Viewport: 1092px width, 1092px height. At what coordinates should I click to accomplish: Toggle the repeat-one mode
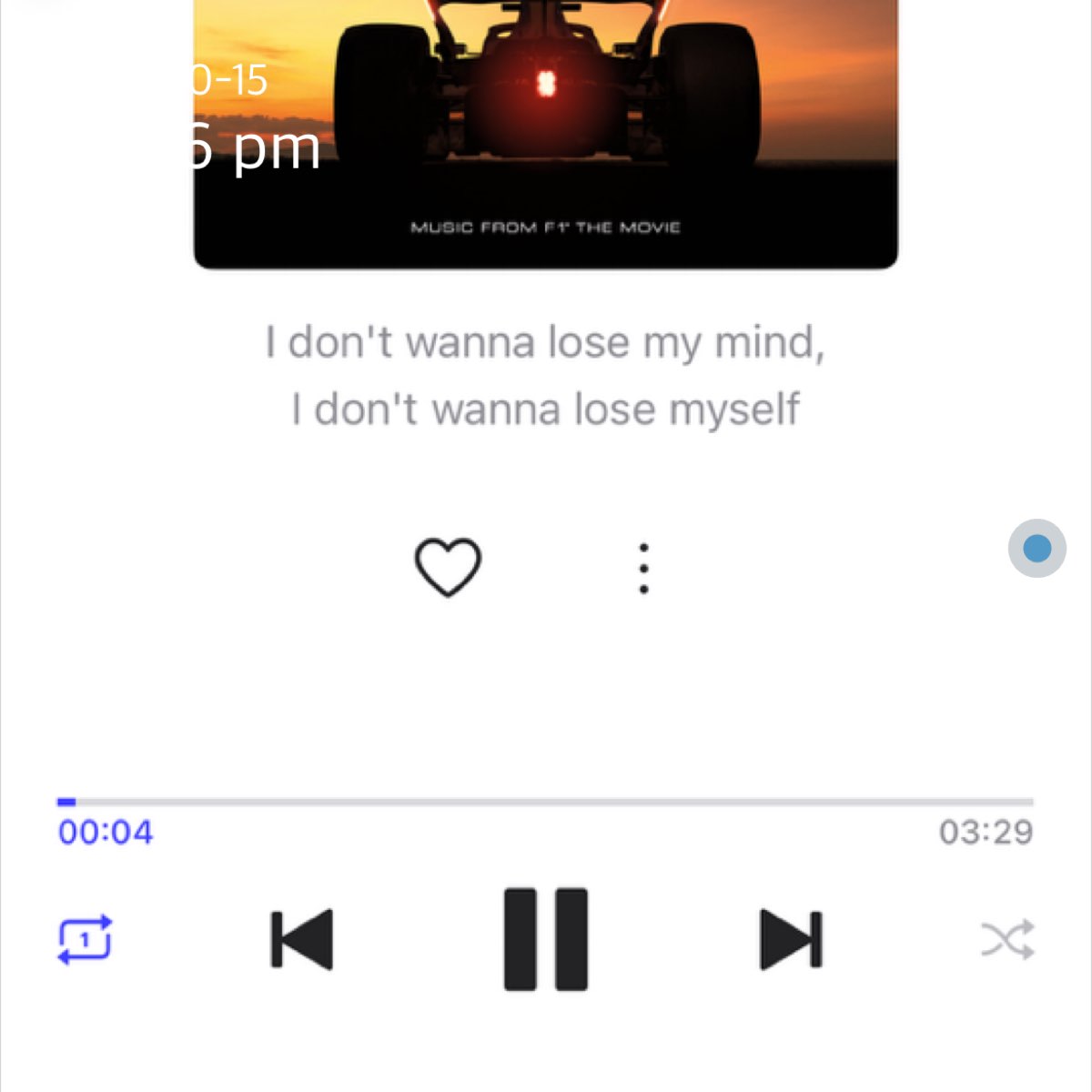pyautogui.click(x=85, y=938)
